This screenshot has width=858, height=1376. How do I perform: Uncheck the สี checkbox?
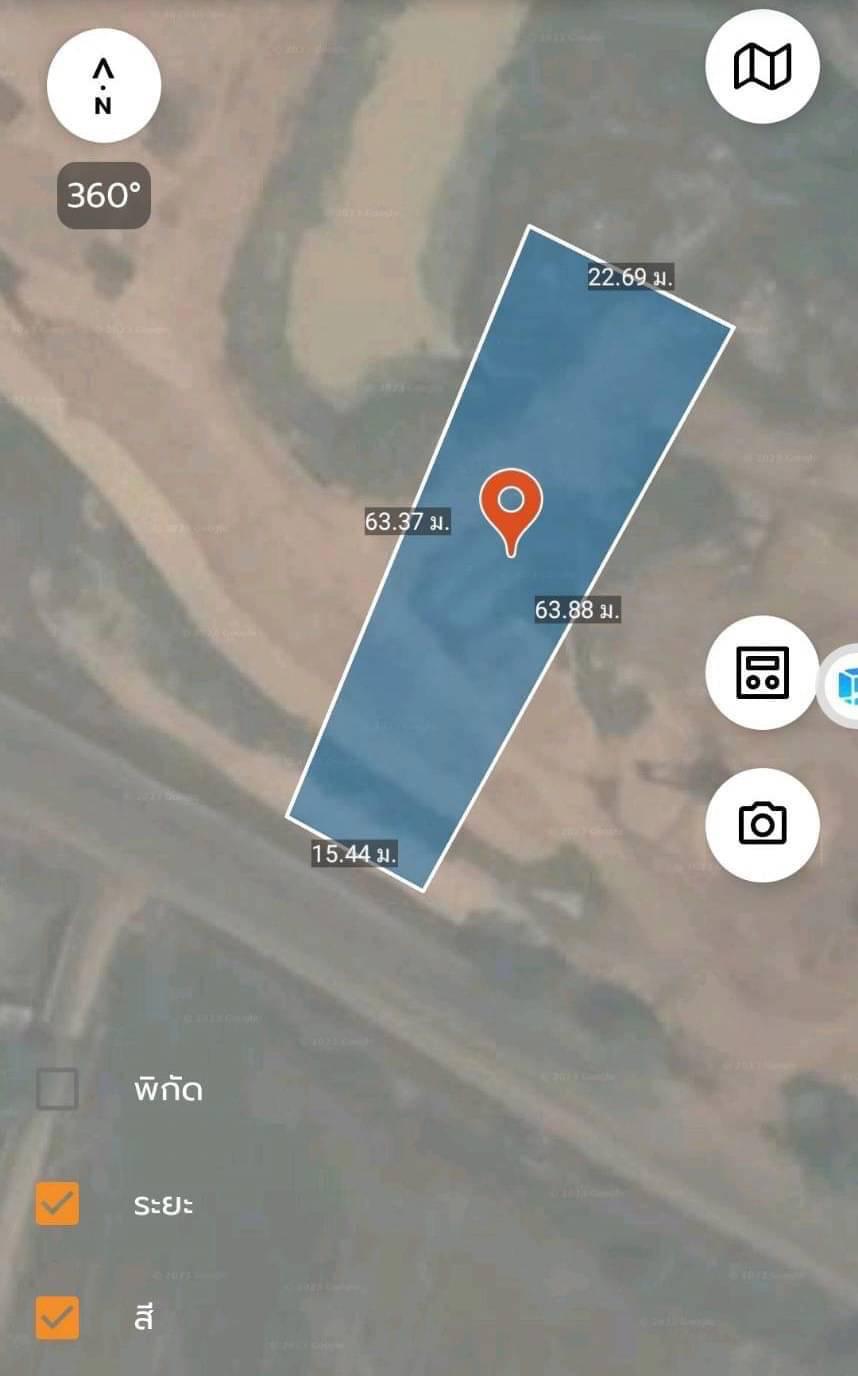pyautogui.click(x=57, y=1317)
